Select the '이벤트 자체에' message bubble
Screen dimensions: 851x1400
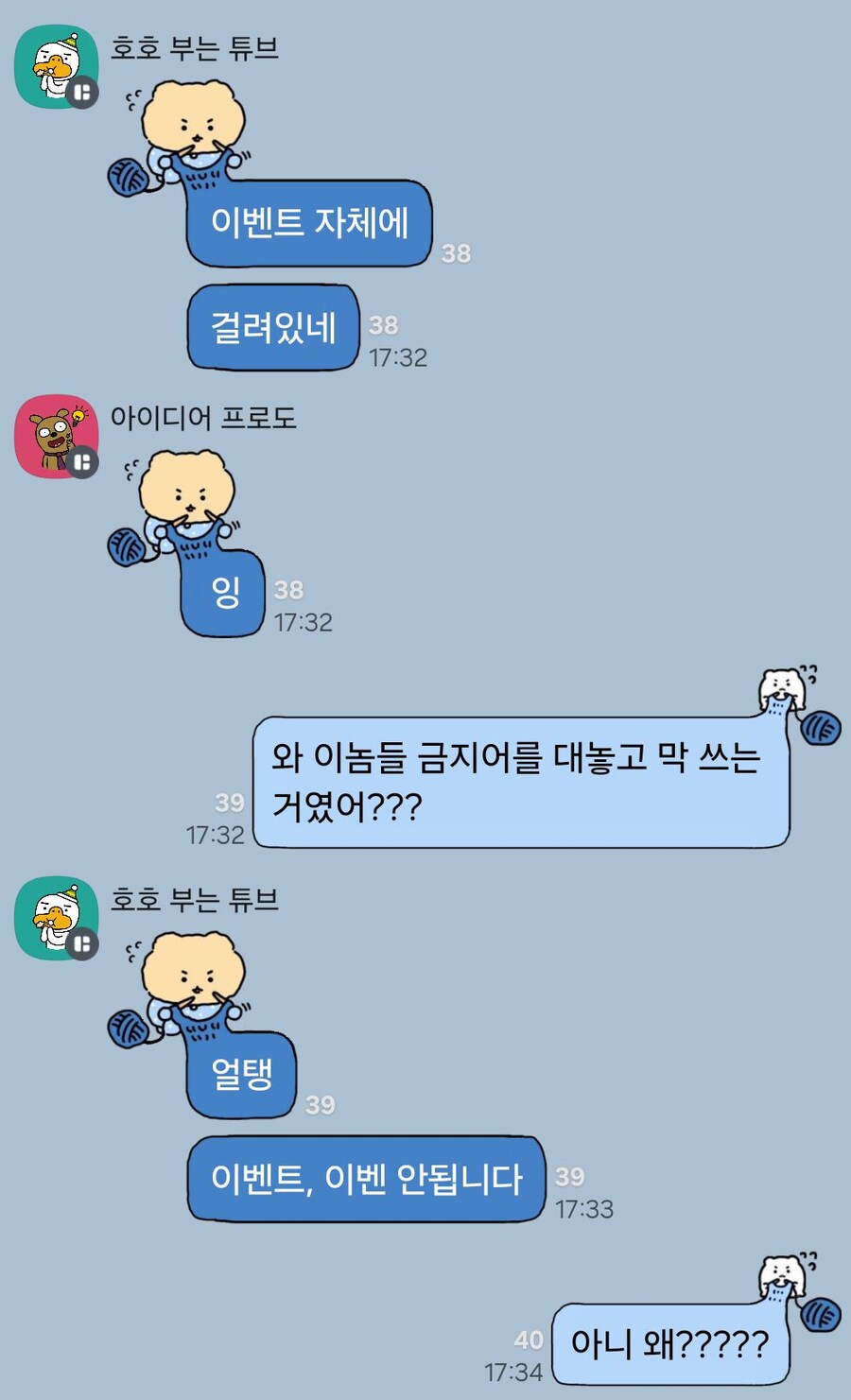pos(310,225)
